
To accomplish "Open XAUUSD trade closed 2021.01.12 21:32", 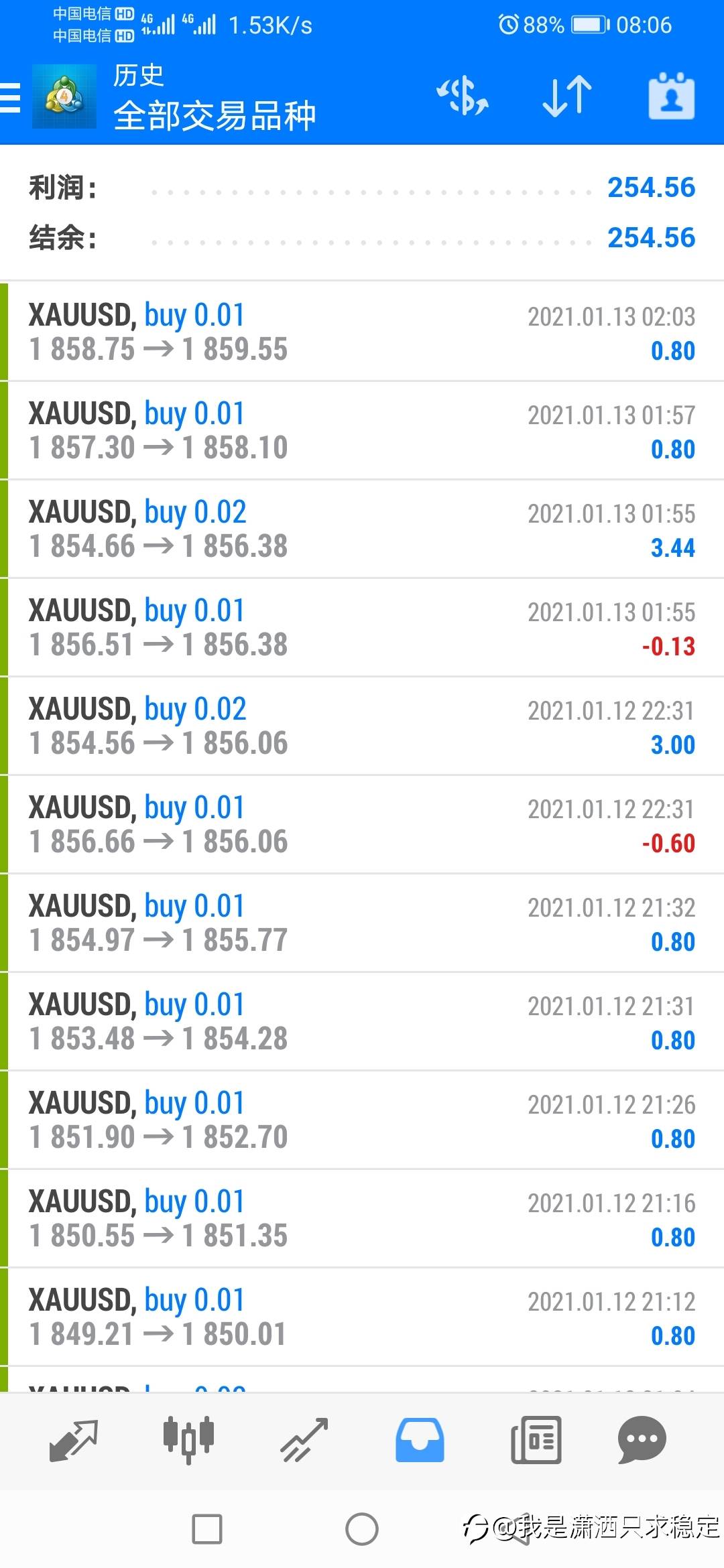I will coord(362,923).
